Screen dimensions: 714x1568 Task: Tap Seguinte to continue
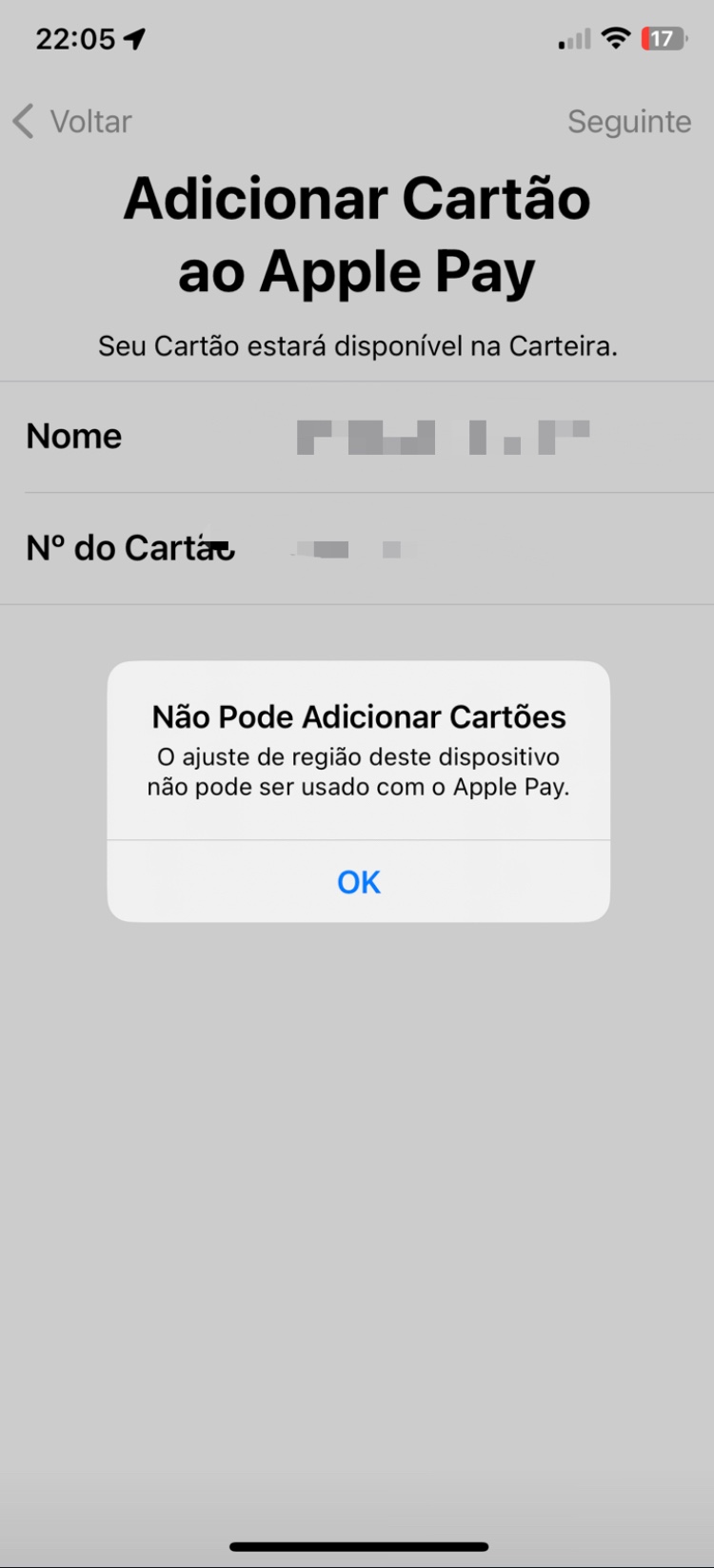(x=628, y=122)
